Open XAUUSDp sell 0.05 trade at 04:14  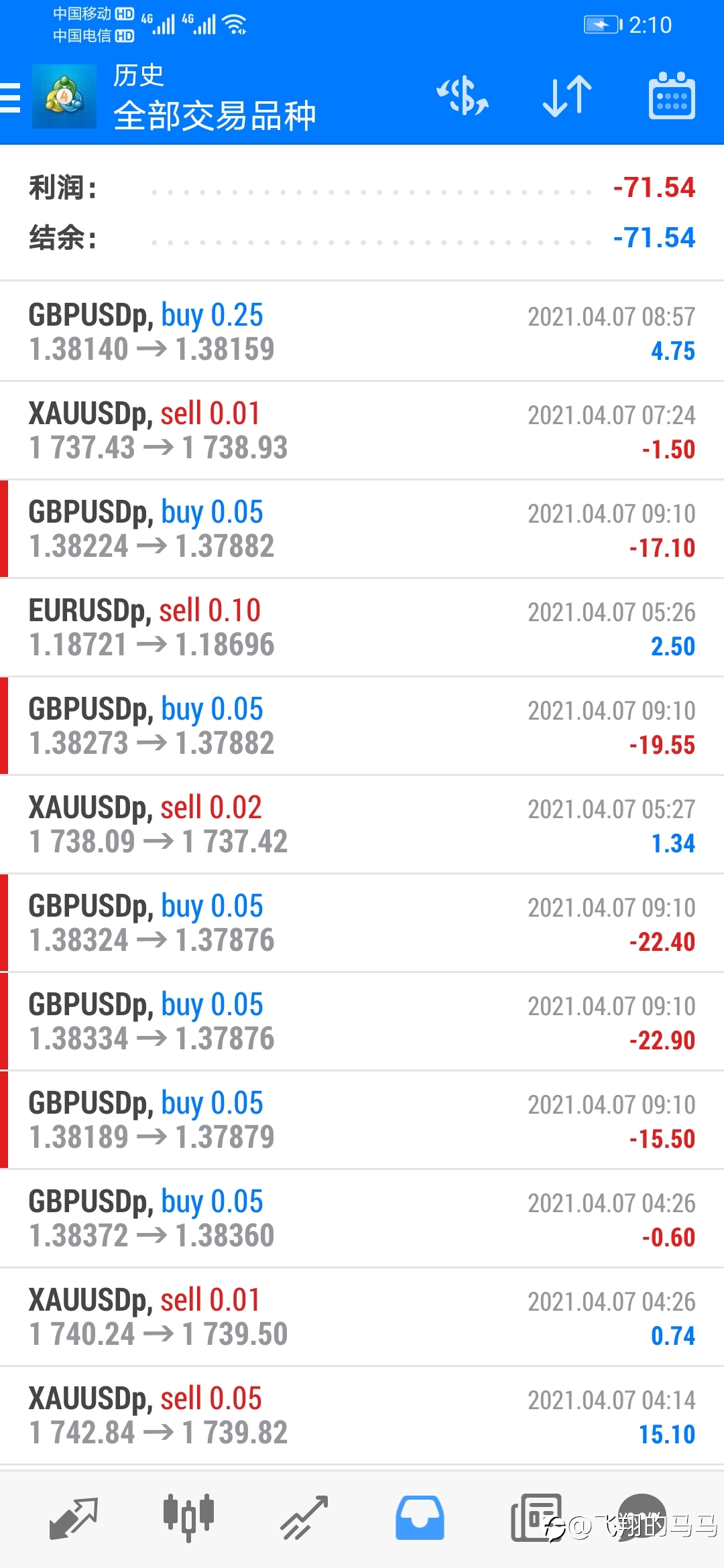point(362,1415)
